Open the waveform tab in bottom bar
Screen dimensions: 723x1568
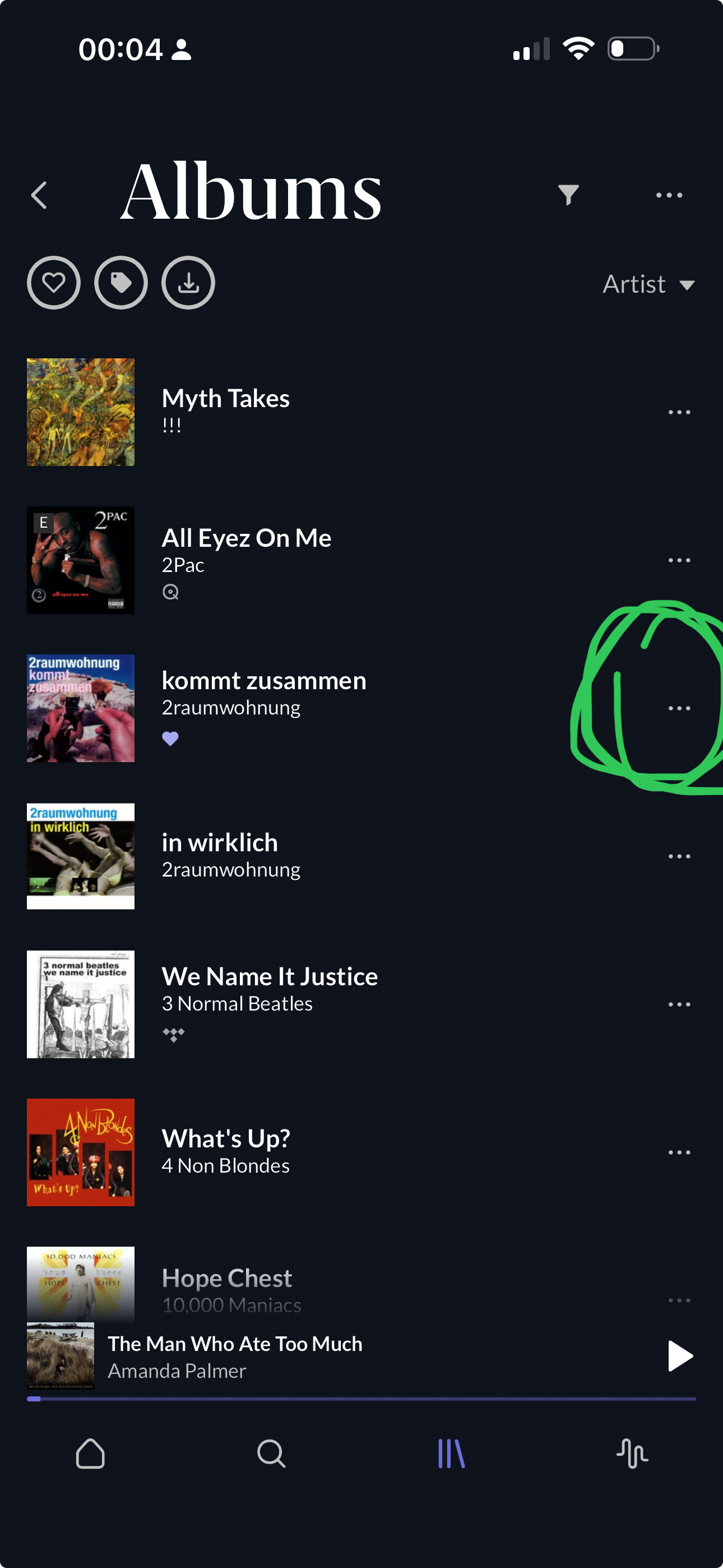point(632,1454)
